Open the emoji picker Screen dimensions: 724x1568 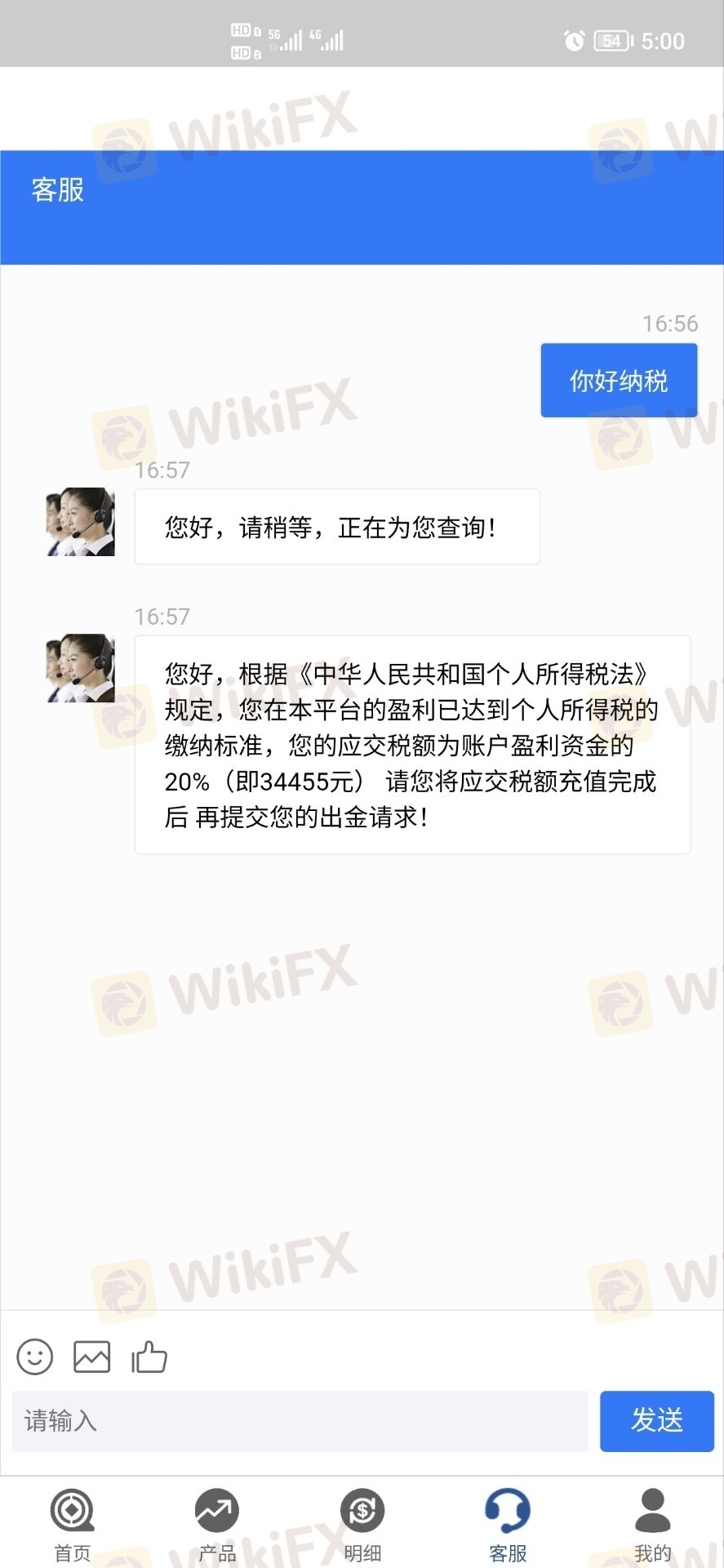(35, 1357)
